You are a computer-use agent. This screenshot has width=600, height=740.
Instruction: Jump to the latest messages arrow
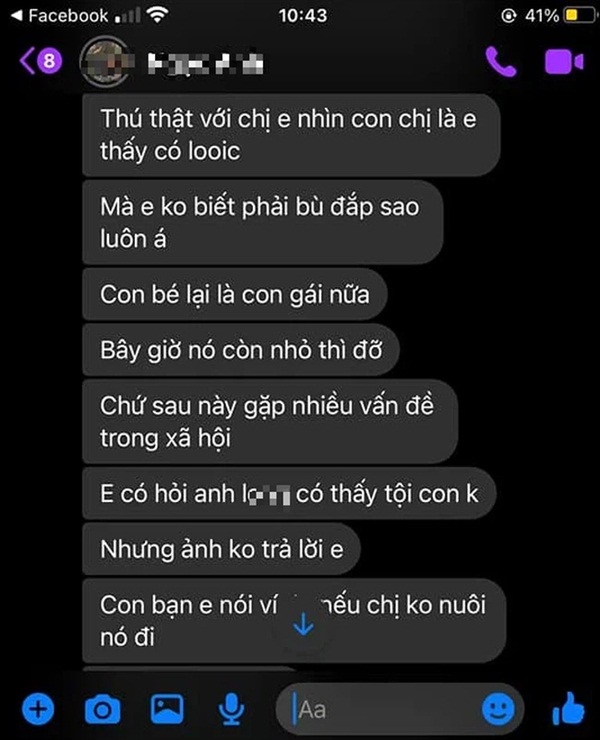(304, 625)
